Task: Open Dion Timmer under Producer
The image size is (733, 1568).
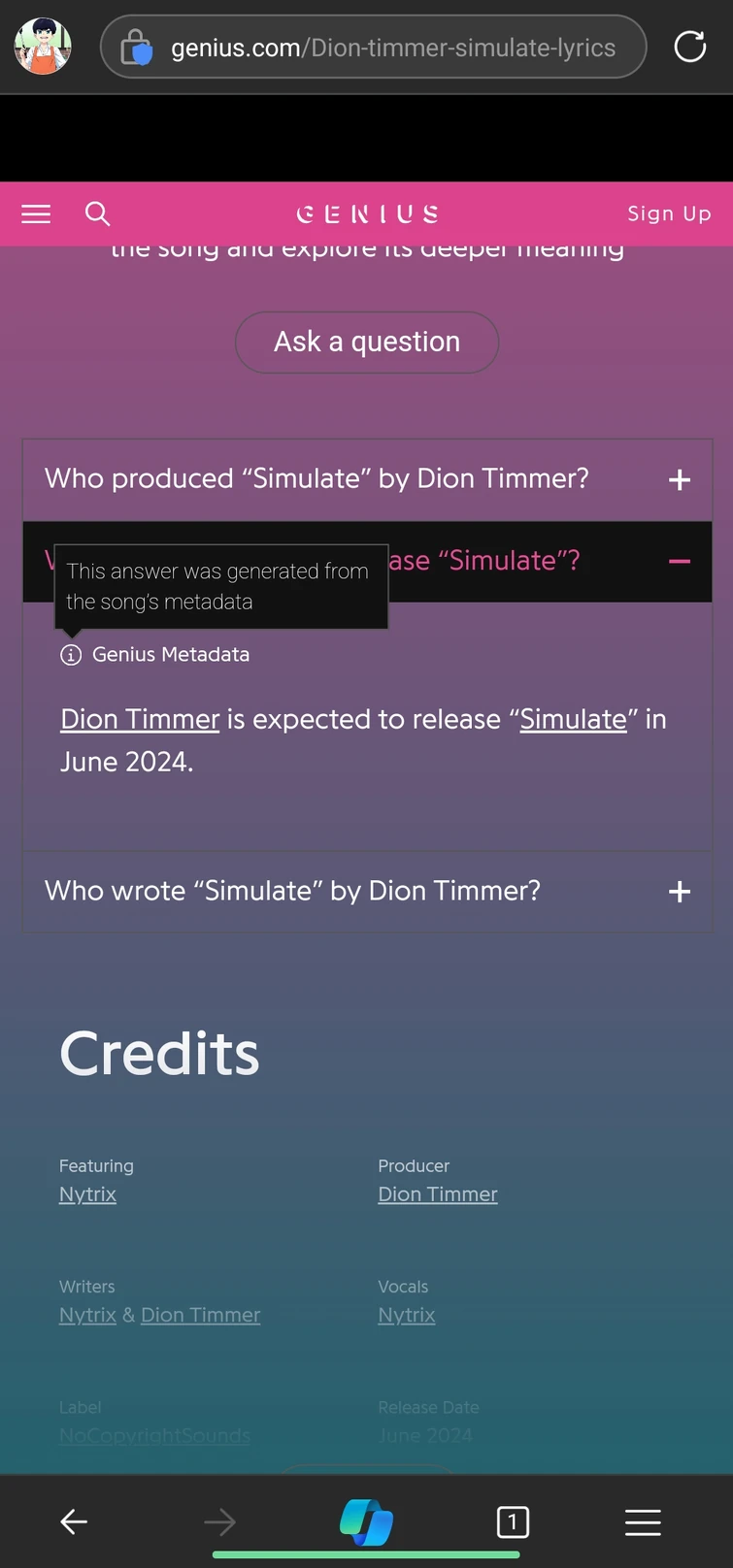Action: click(x=438, y=1194)
